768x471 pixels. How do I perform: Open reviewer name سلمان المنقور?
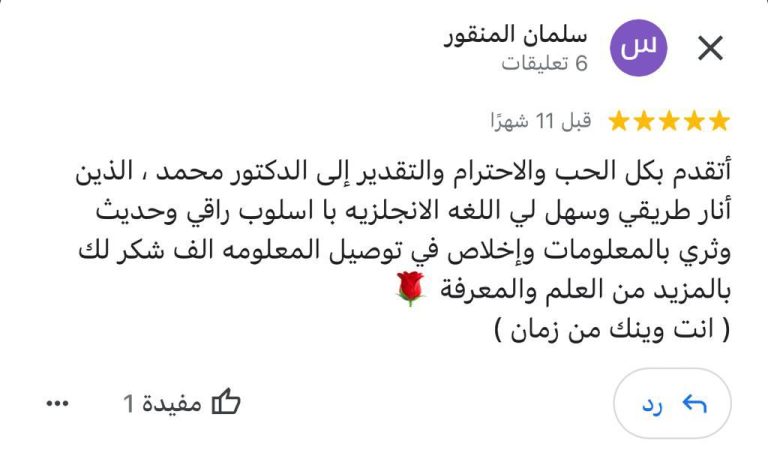[x=515, y=35]
